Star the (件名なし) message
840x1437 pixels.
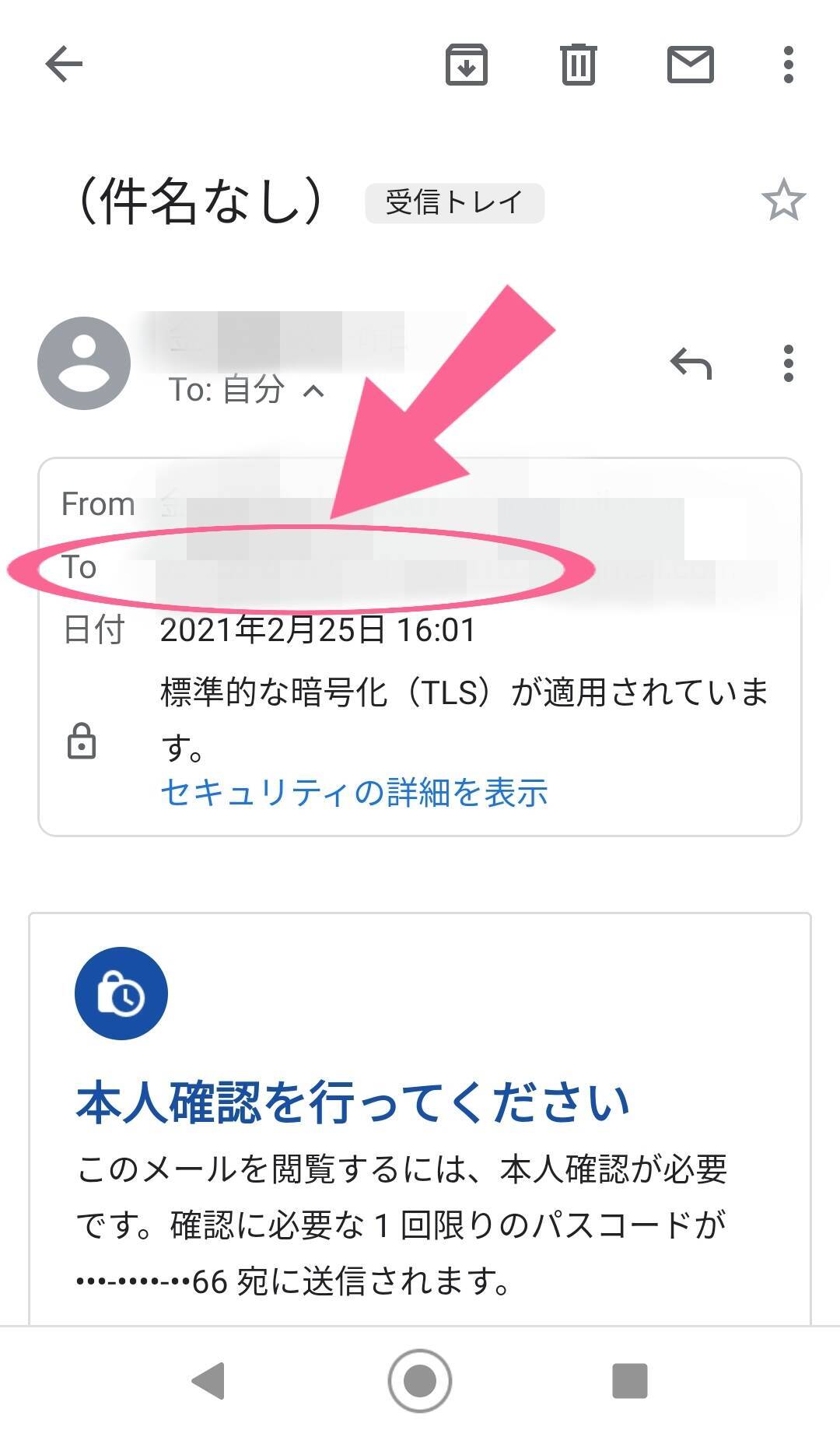[x=782, y=201]
